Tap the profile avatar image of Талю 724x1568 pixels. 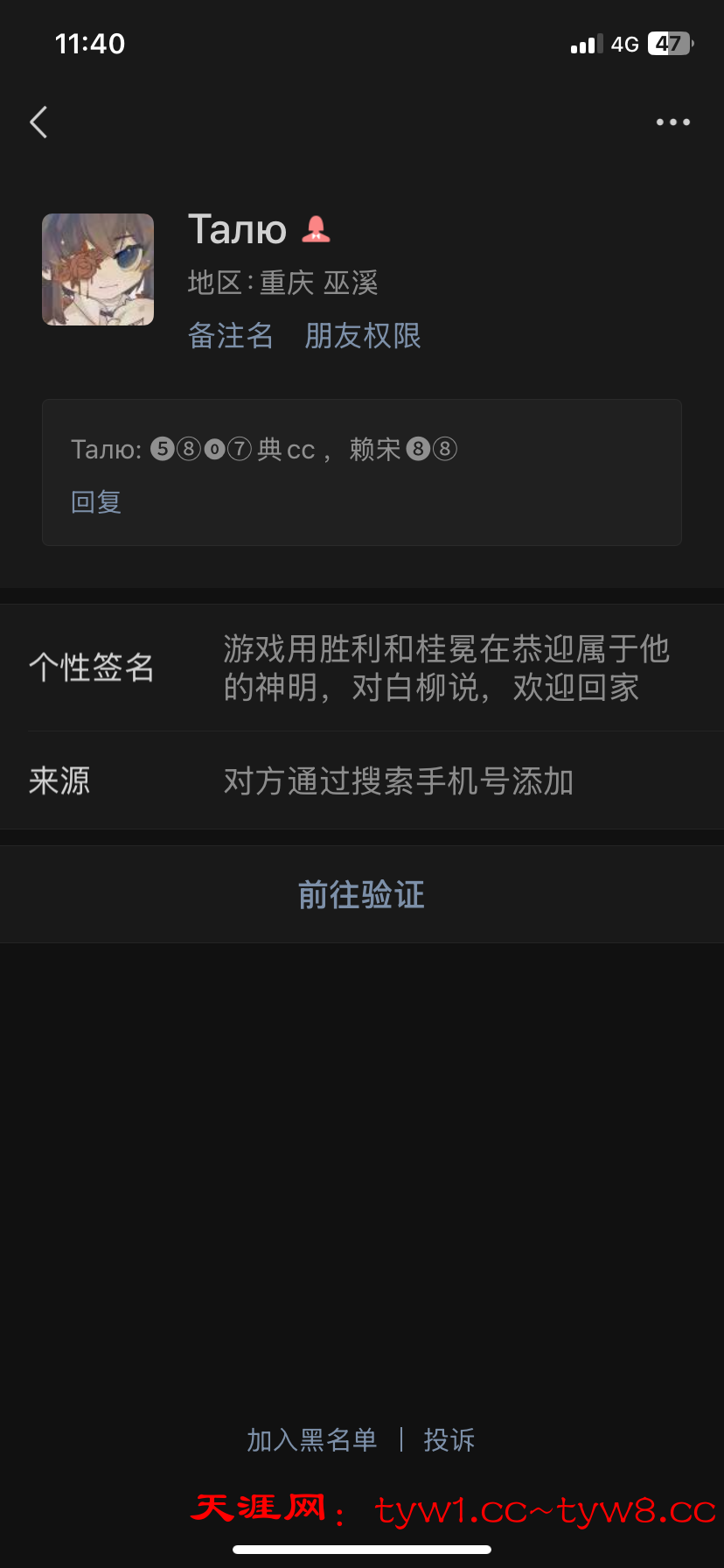point(97,269)
